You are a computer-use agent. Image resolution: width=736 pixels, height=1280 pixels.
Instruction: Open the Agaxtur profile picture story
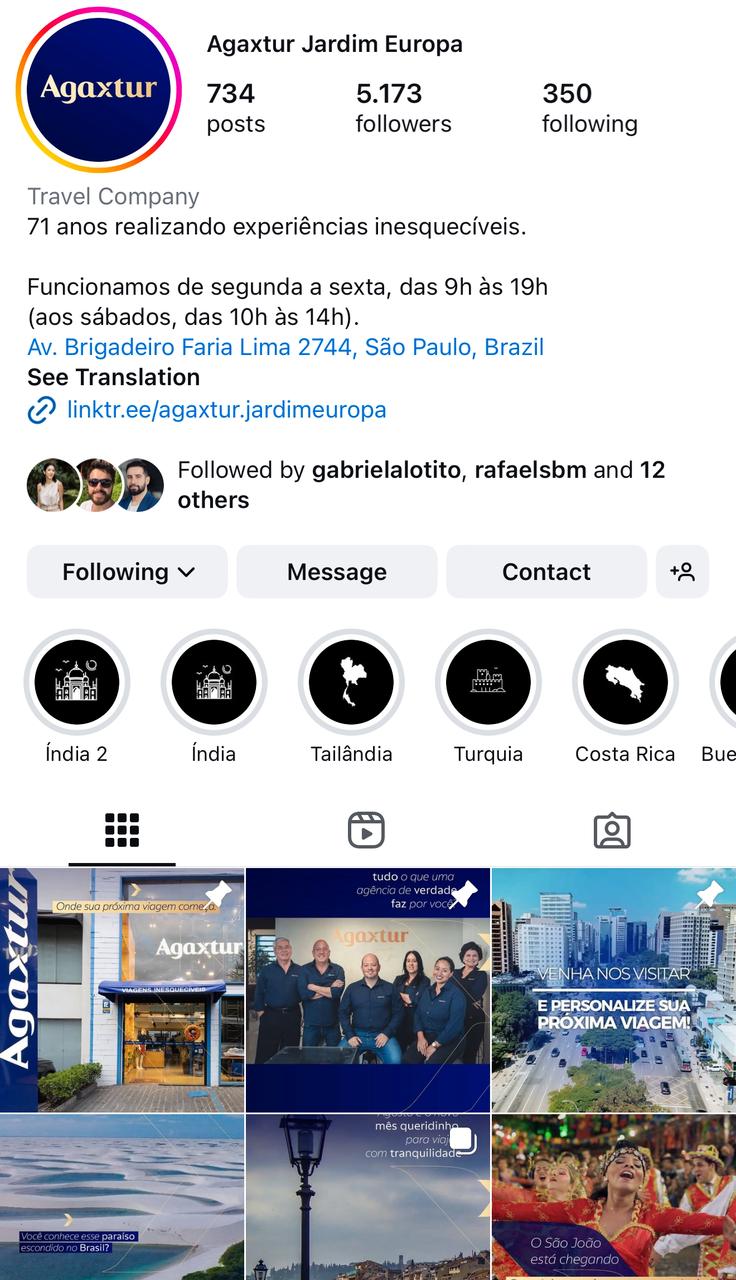click(x=98, y=90)
